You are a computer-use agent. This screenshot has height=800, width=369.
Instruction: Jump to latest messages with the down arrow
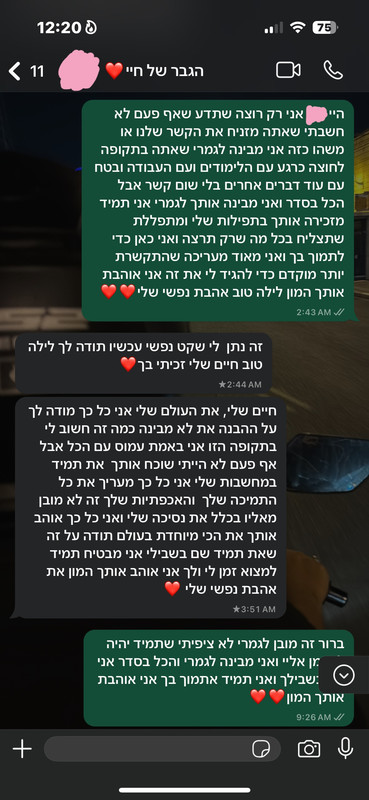[x=343, y=676]
